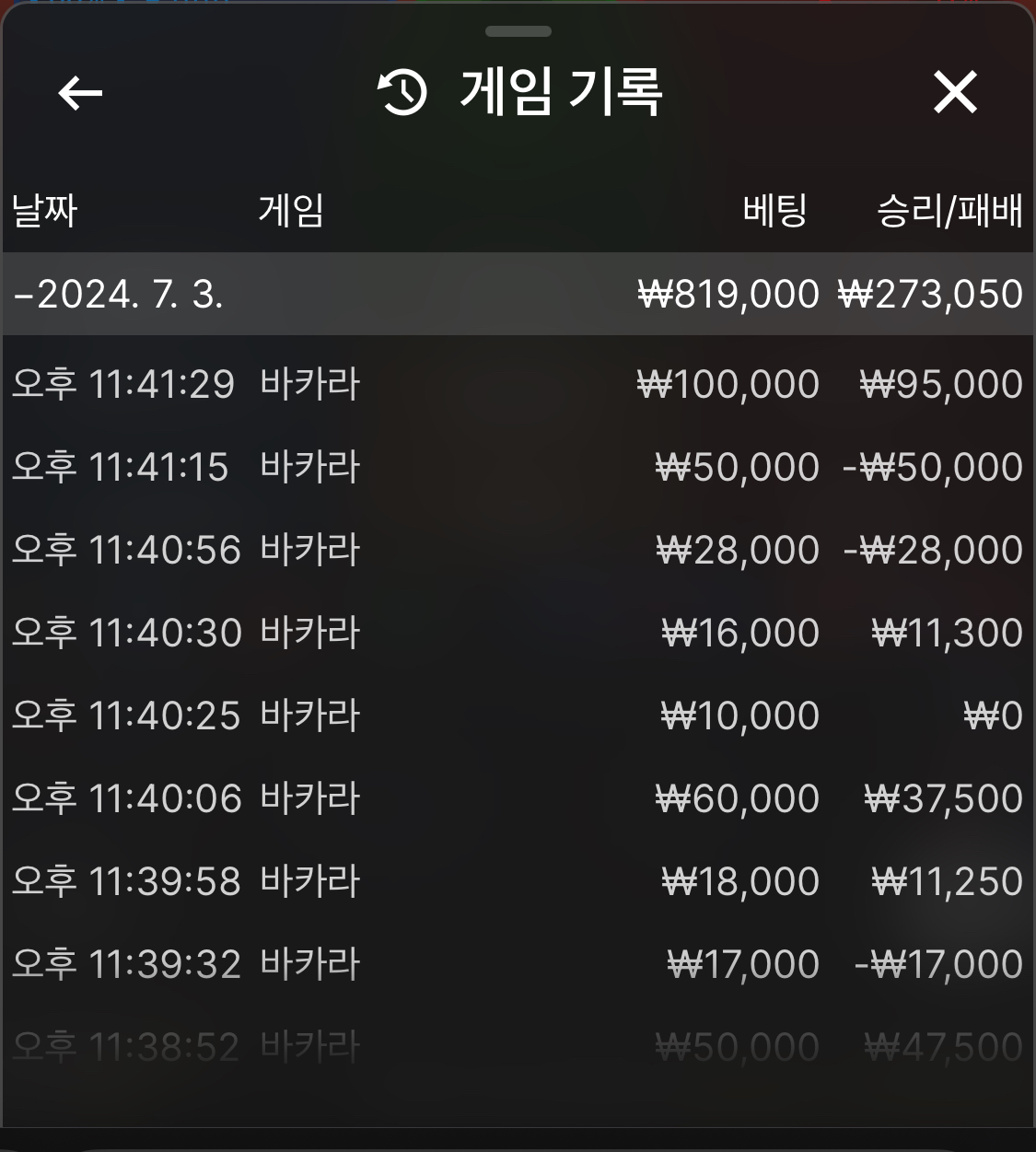Open the 오후 11:40:56 바카라 record
1036x1152 pixels.
[518, 550]
